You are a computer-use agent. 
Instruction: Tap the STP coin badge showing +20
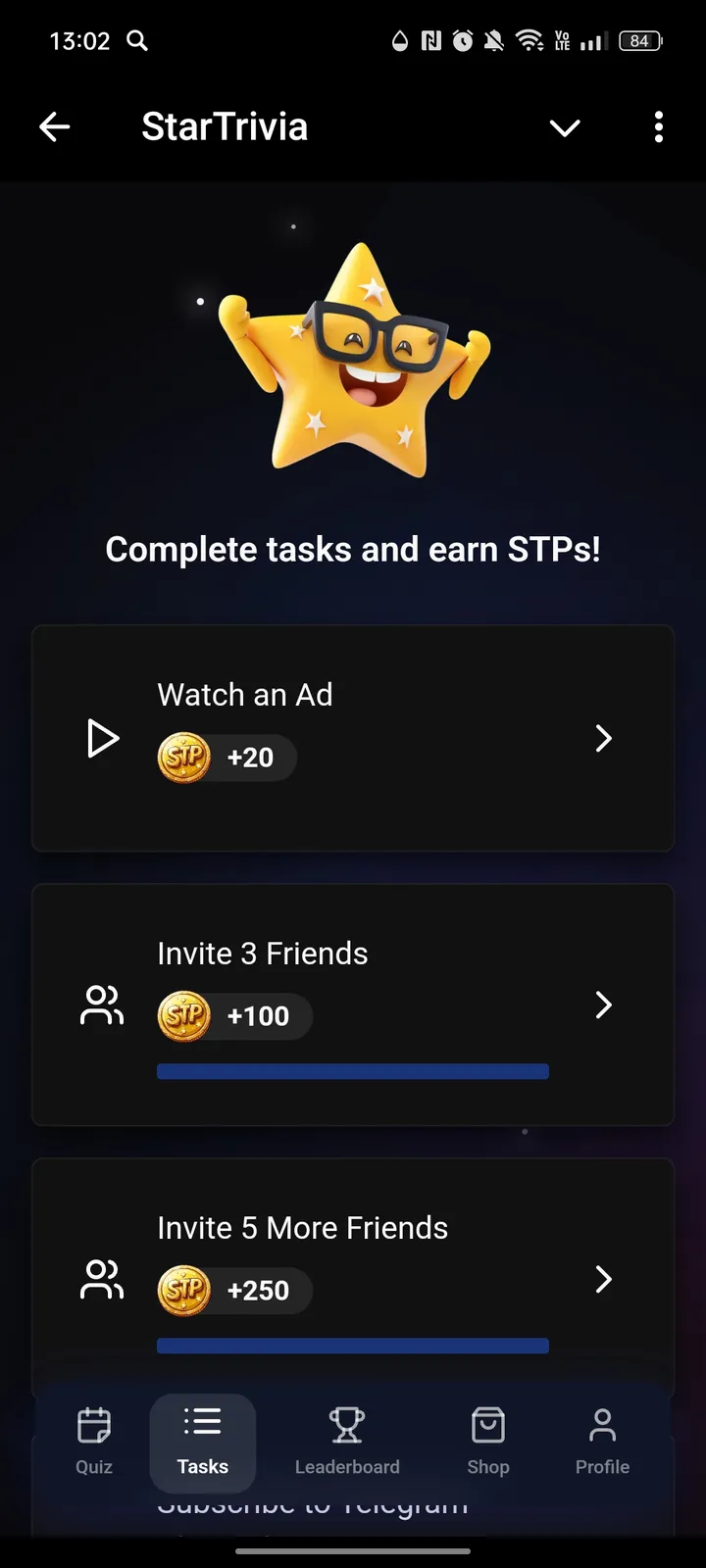click(226, 757)
